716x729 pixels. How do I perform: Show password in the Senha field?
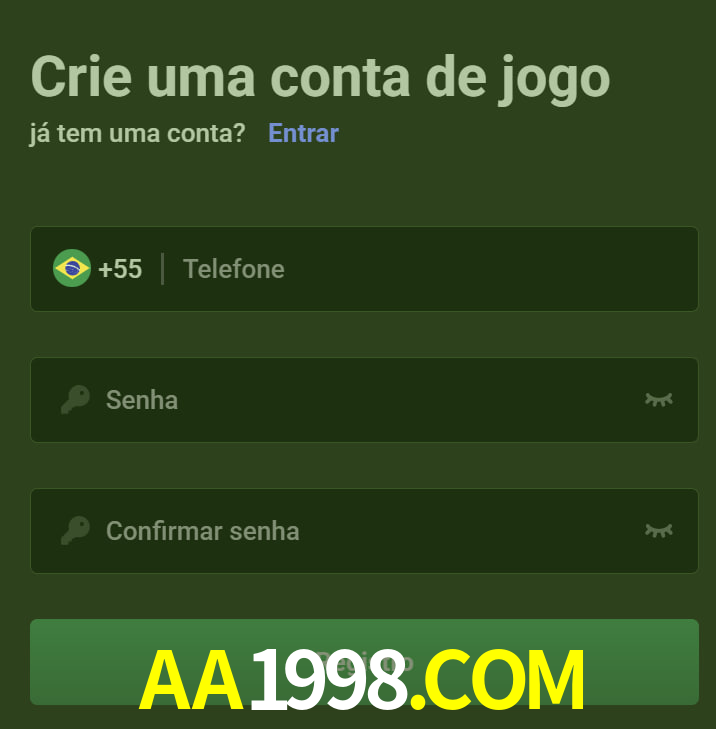tap(658, 400)
